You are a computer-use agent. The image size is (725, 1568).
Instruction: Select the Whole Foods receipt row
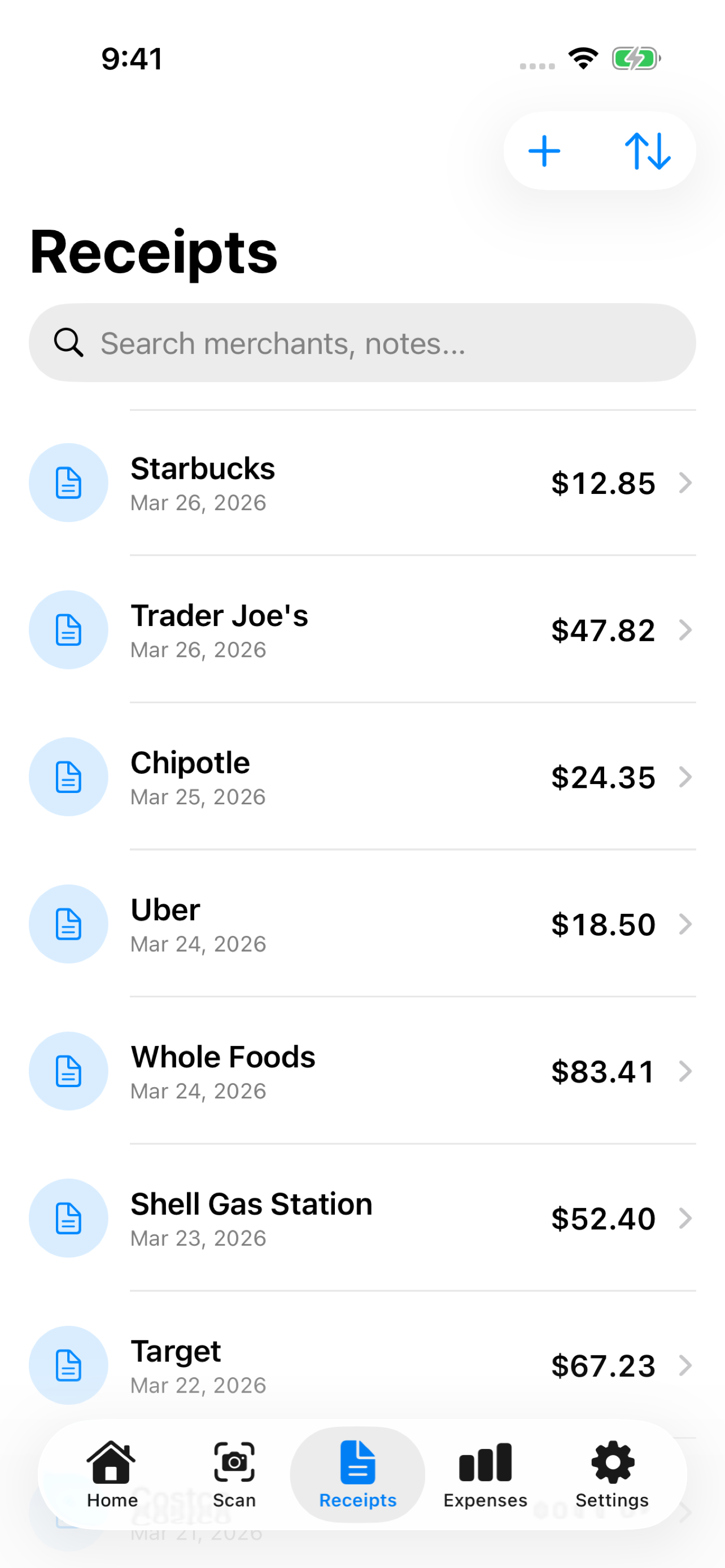point(365,1071)
